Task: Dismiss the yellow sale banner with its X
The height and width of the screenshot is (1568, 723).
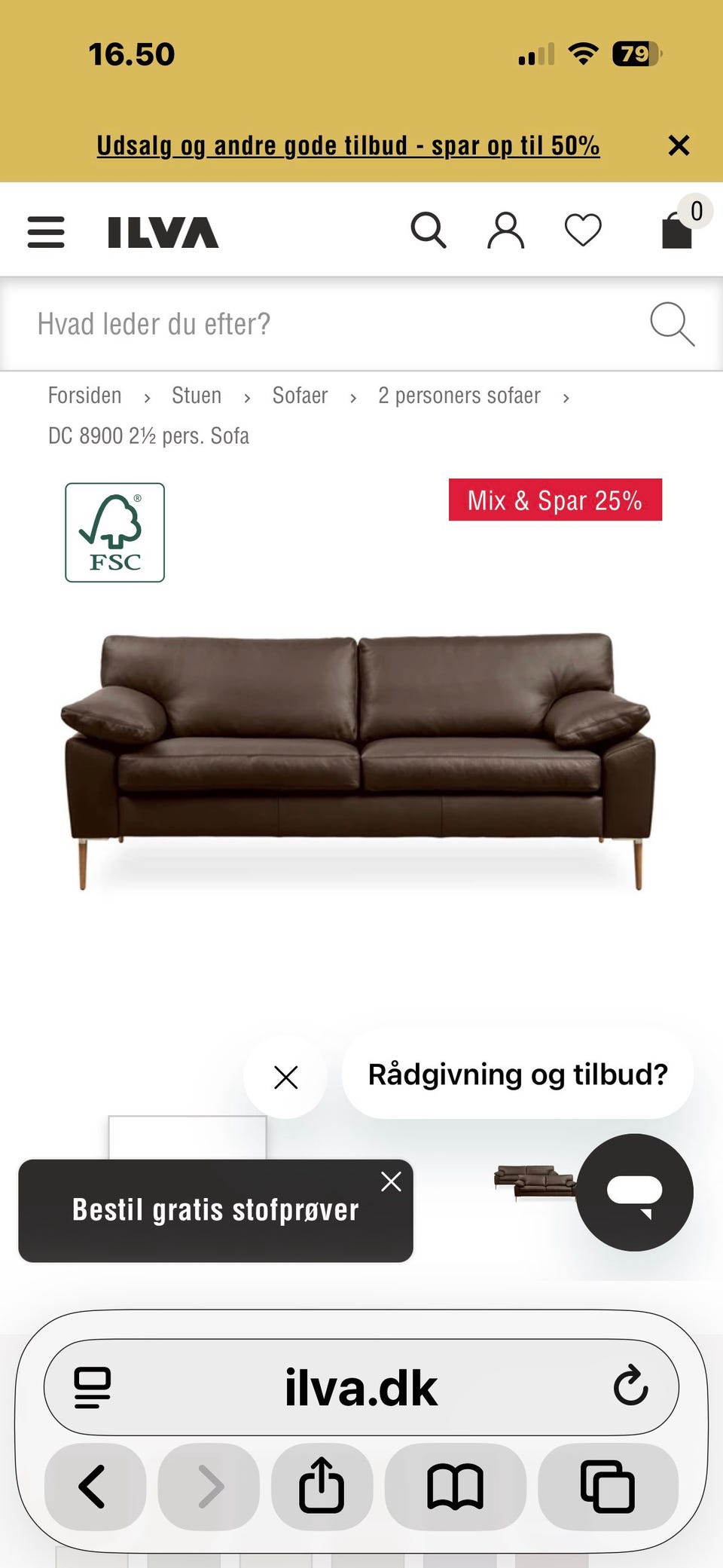Action: [680, 145]
